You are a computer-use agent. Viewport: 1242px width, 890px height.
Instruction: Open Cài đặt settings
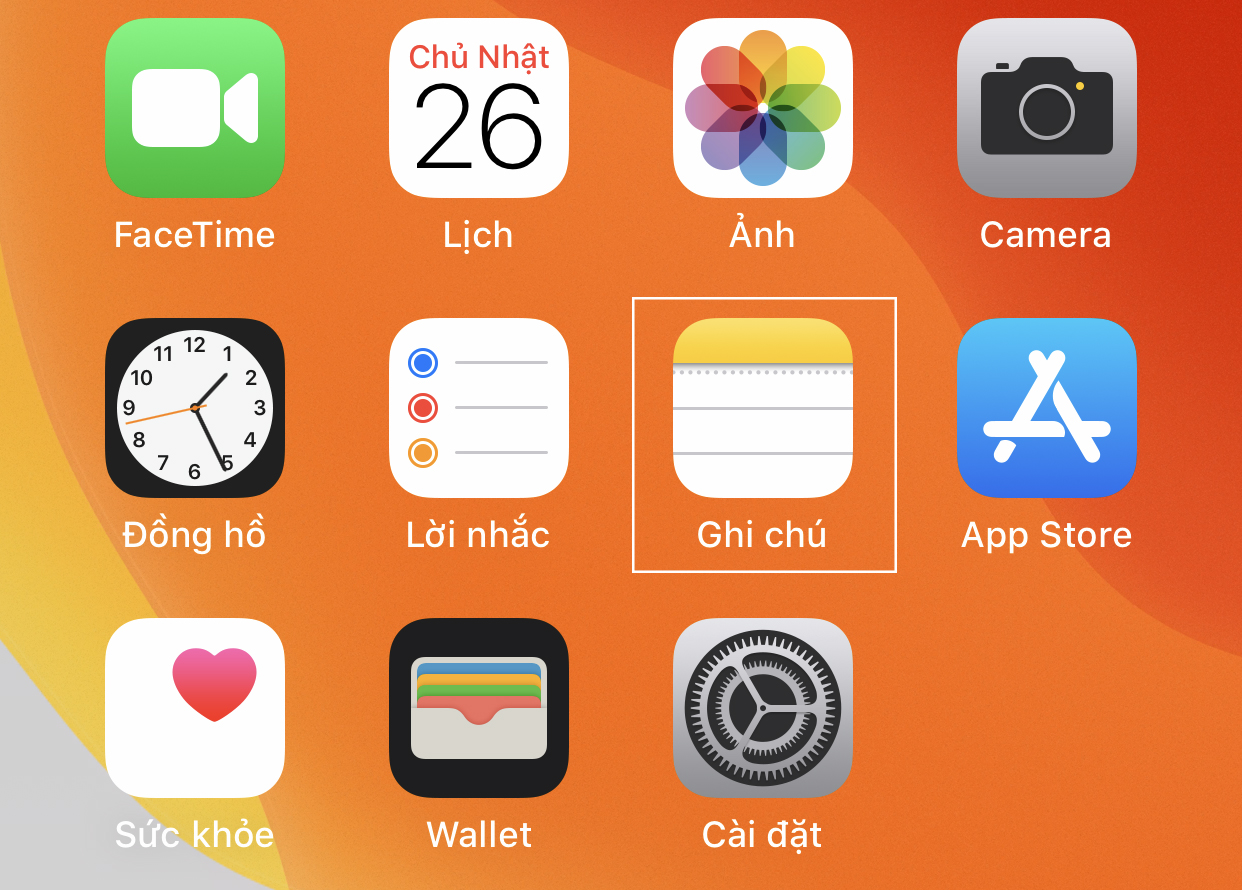[x=763, y=708]
